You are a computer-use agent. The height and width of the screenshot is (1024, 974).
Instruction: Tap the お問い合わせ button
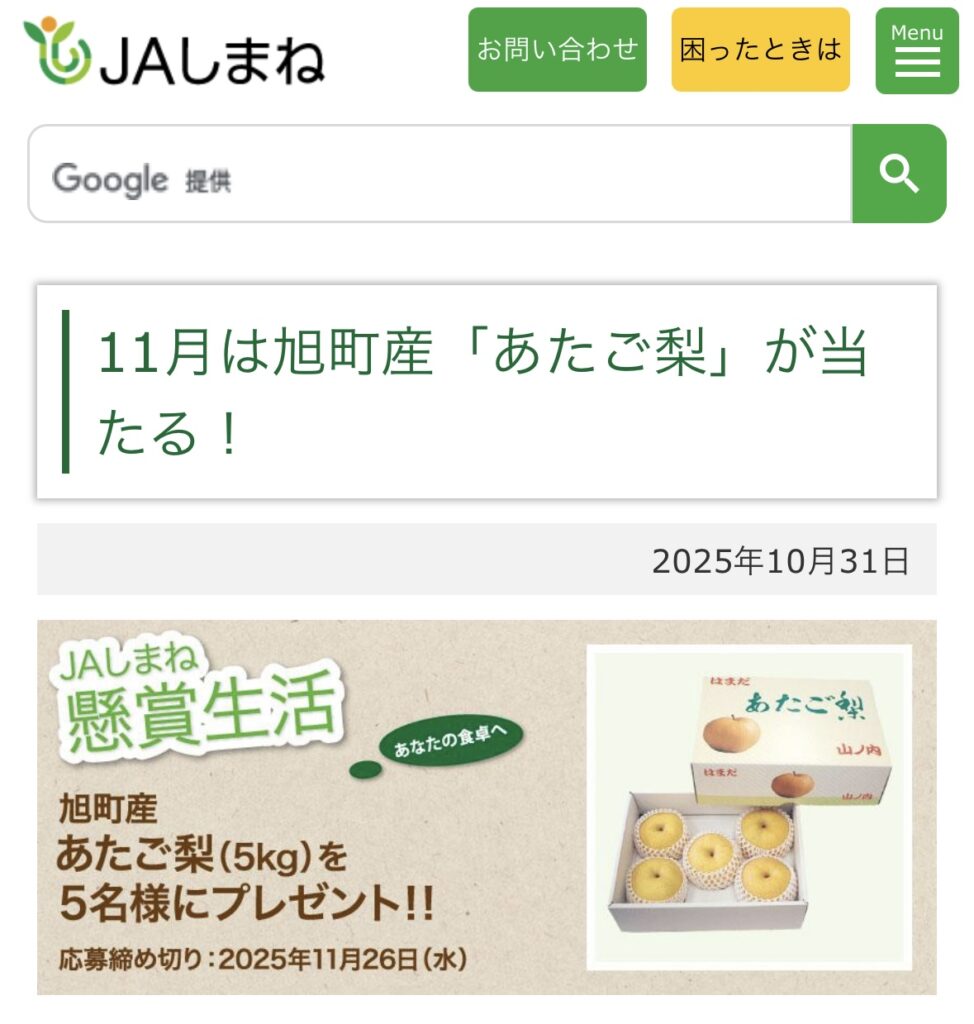tap(557, 50)
